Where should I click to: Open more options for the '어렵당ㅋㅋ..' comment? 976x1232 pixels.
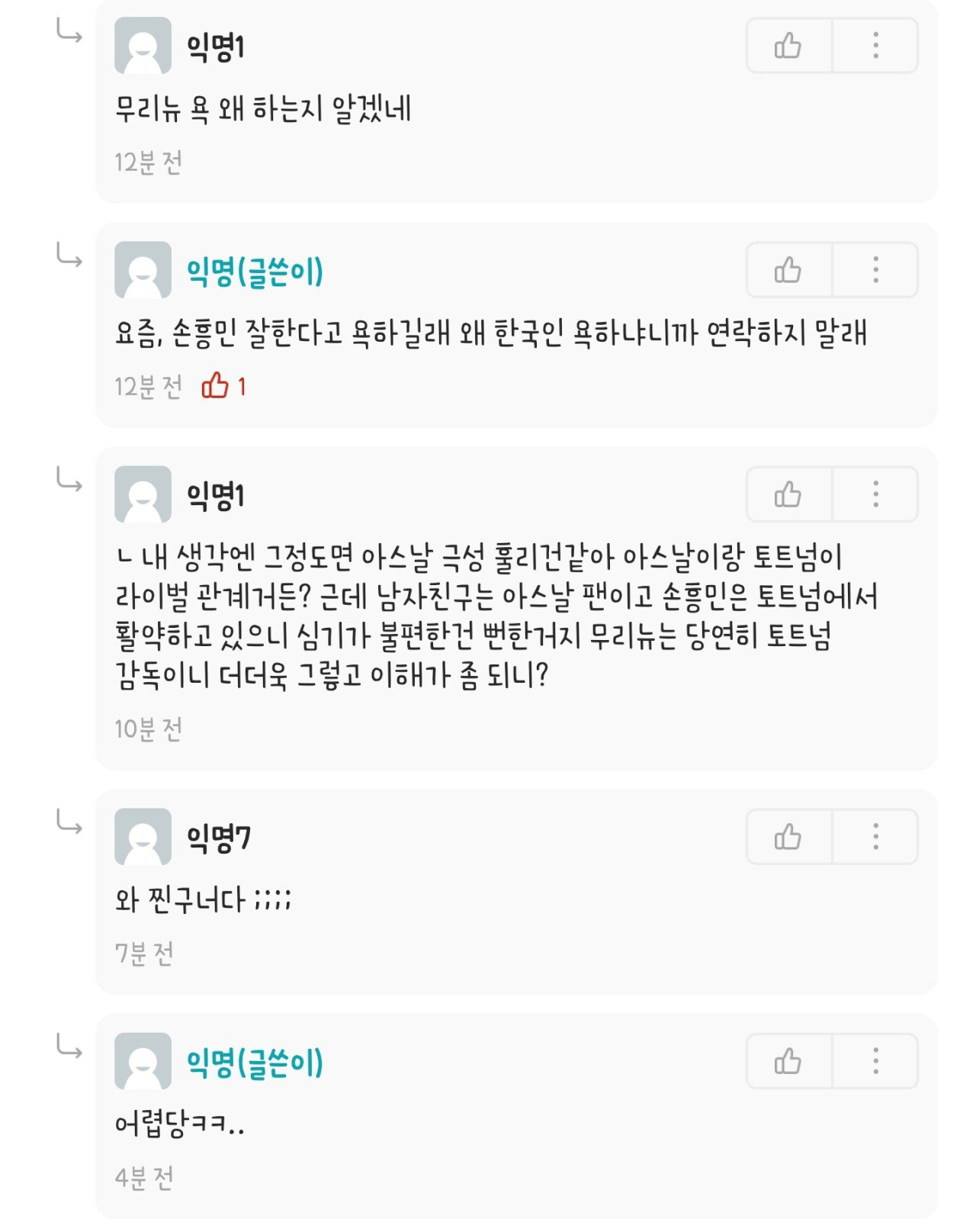tap(875, 1061)
